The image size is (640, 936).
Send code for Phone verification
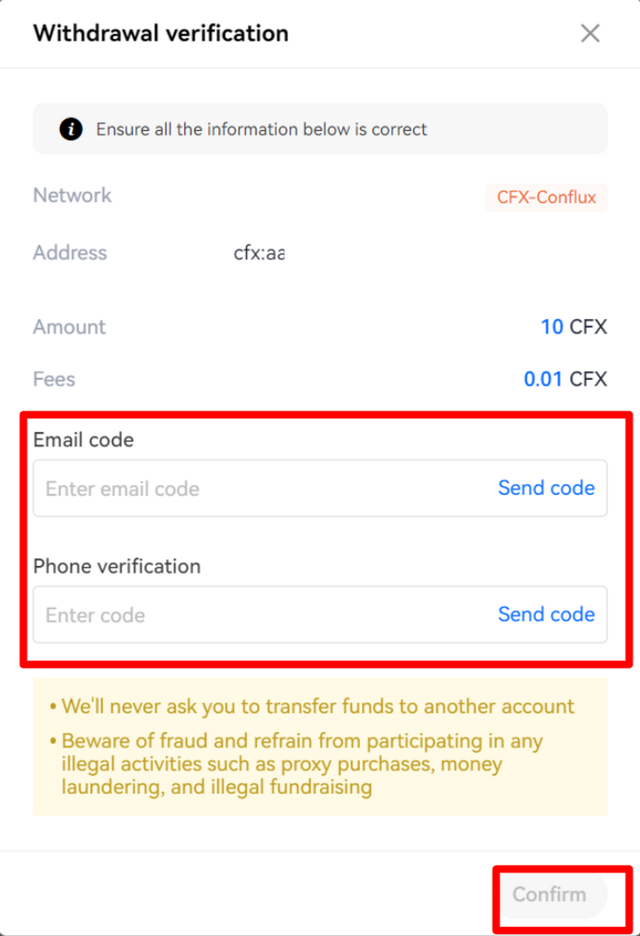coord(546,614)
